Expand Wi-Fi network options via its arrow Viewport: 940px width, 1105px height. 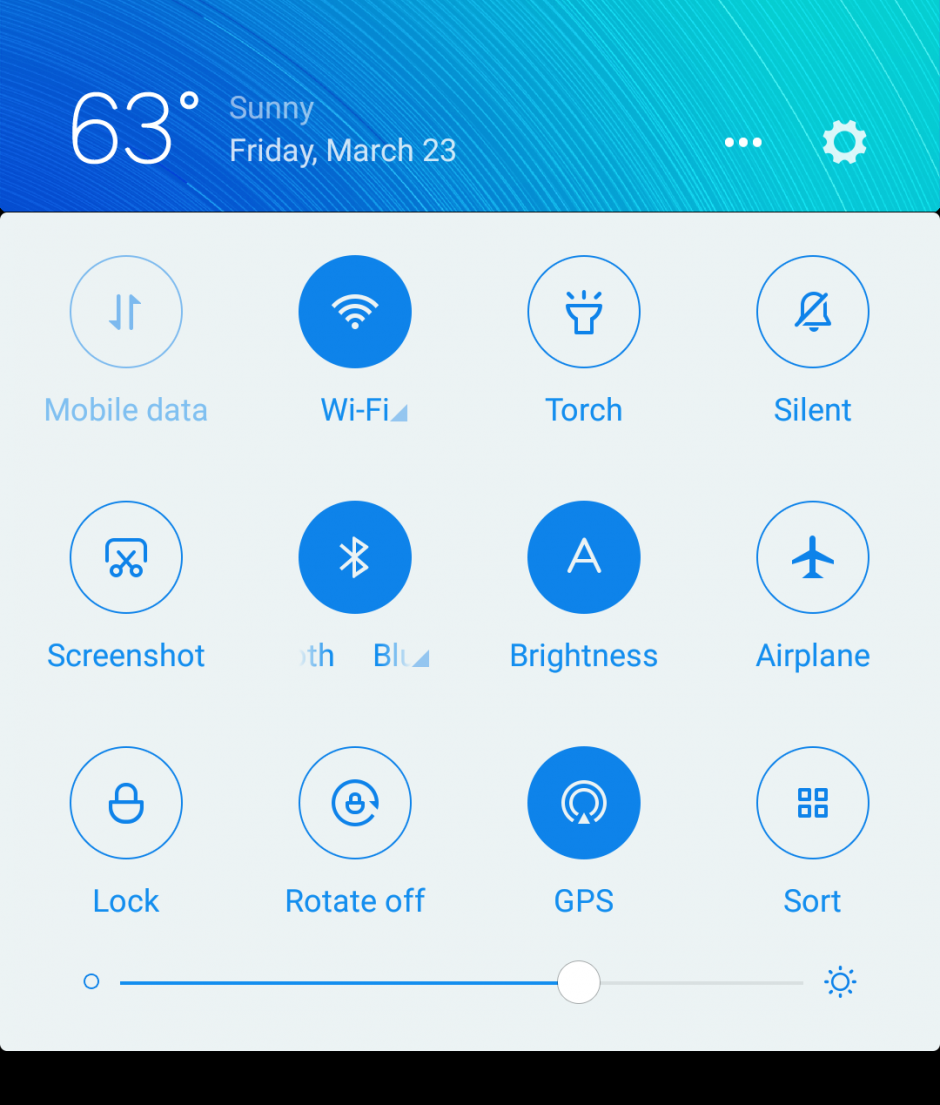400,412
